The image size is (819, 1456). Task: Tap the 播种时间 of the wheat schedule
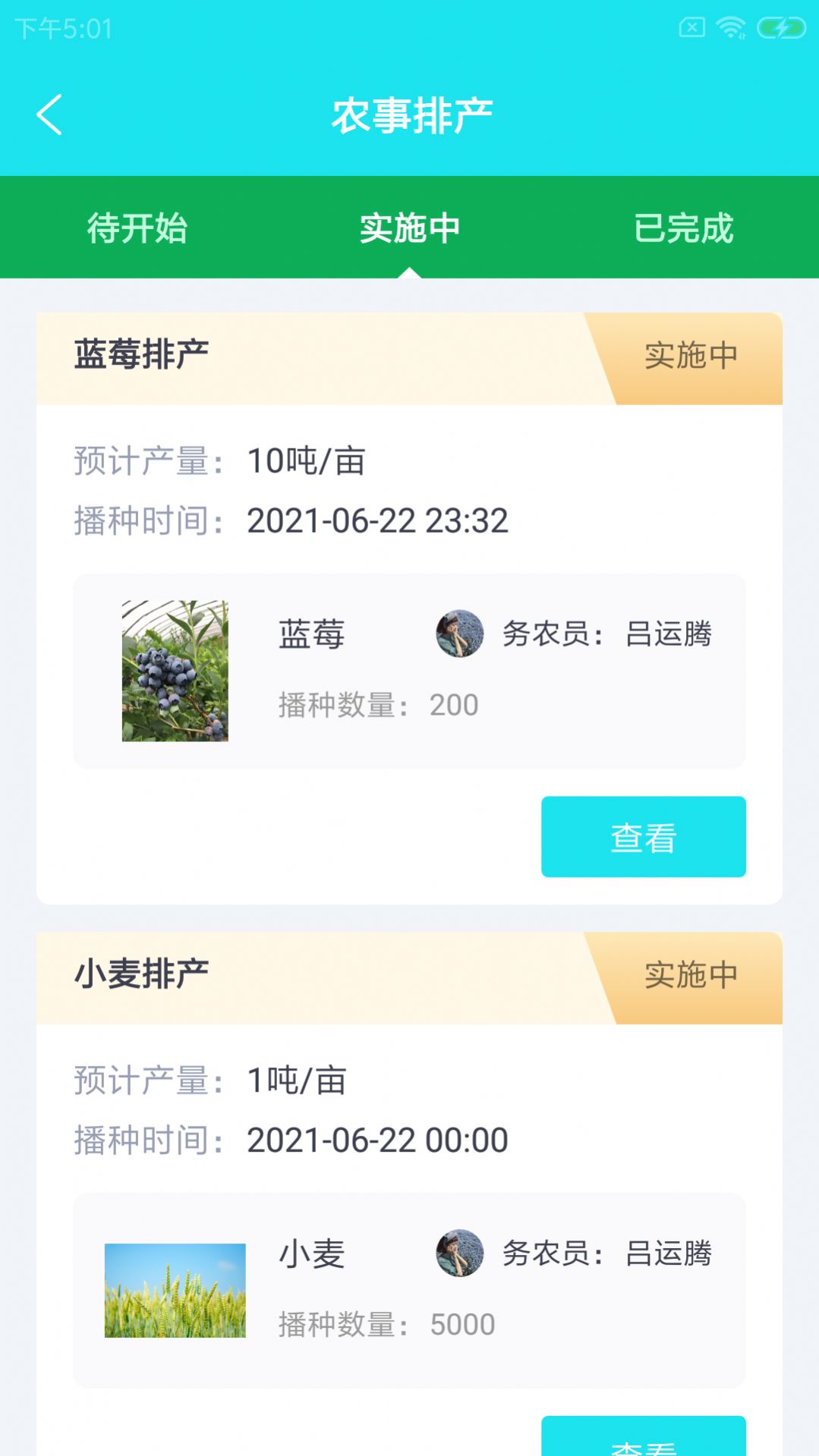point(377,1140)
